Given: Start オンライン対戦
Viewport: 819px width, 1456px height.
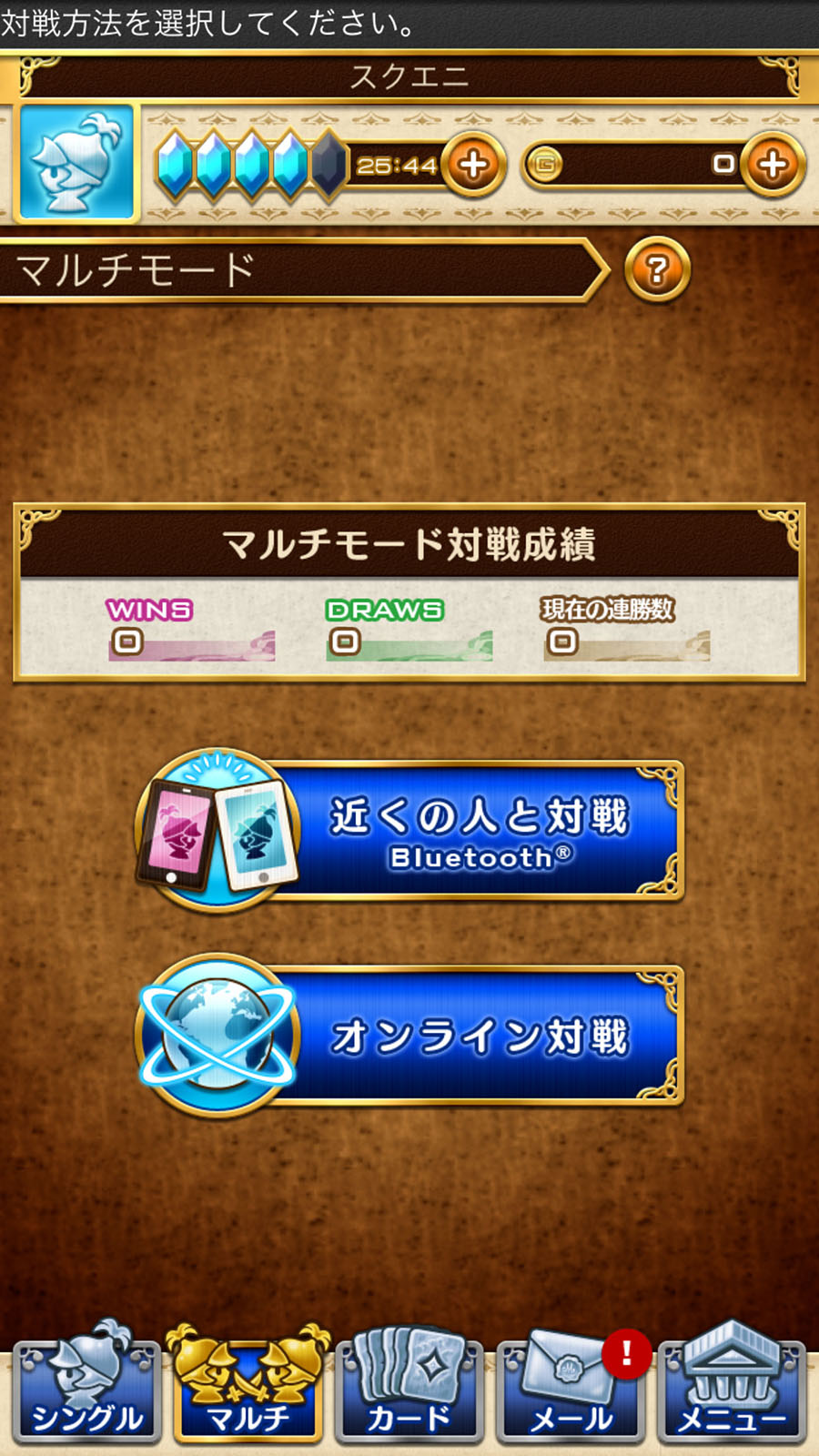Looking at the screenshot, I should pos(409,1036).
